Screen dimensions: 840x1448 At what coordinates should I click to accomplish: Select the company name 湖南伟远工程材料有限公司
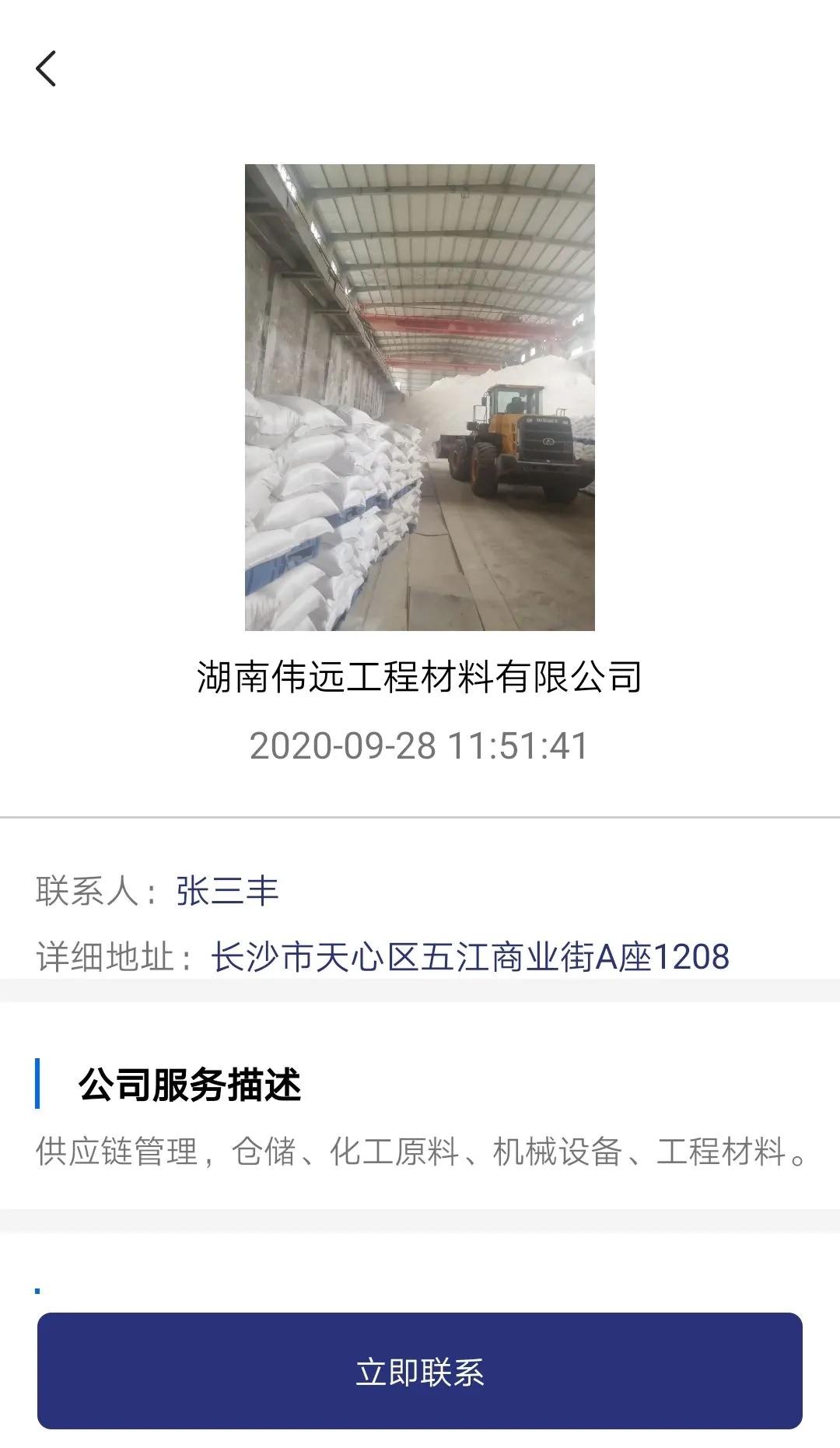(x=420, y=677)
